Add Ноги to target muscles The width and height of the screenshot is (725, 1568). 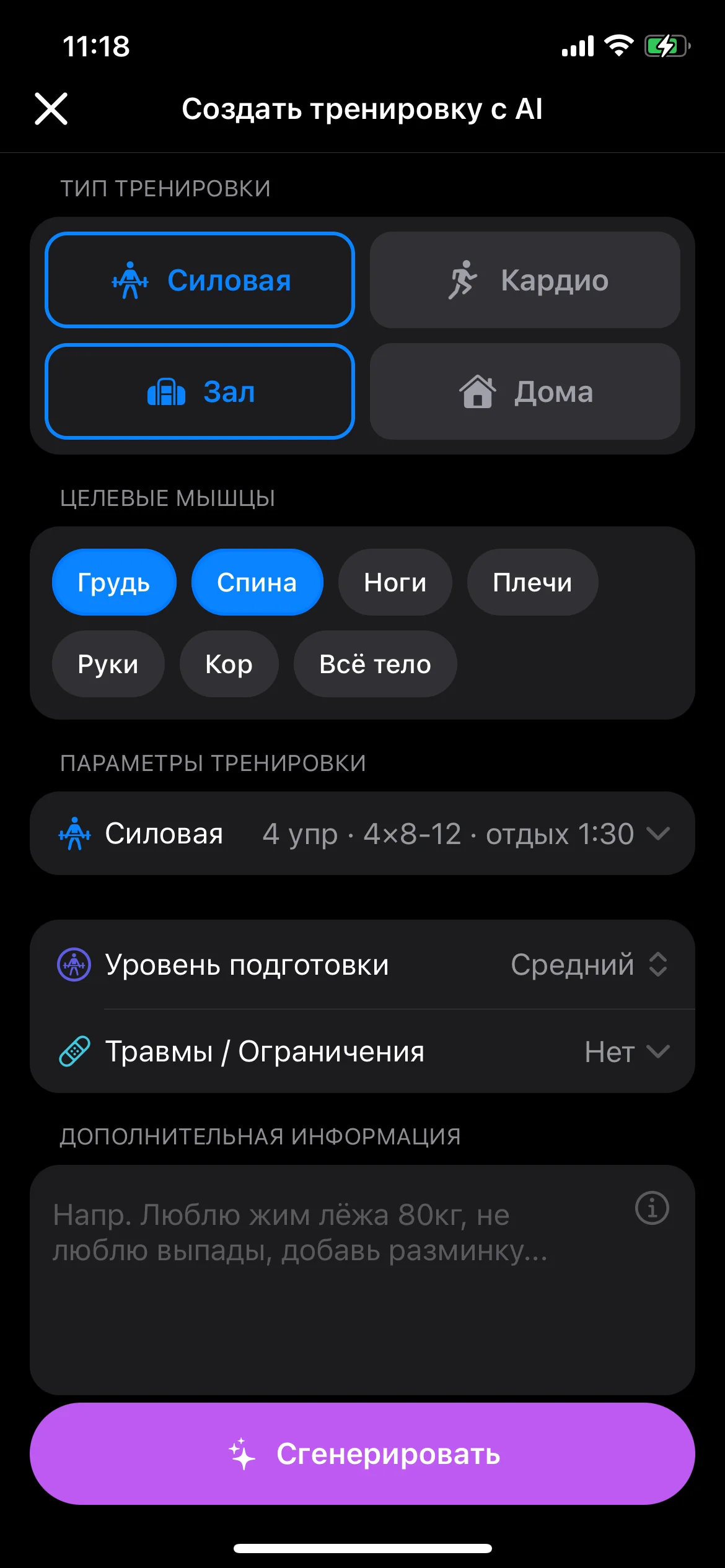click(x=395, y=582)
